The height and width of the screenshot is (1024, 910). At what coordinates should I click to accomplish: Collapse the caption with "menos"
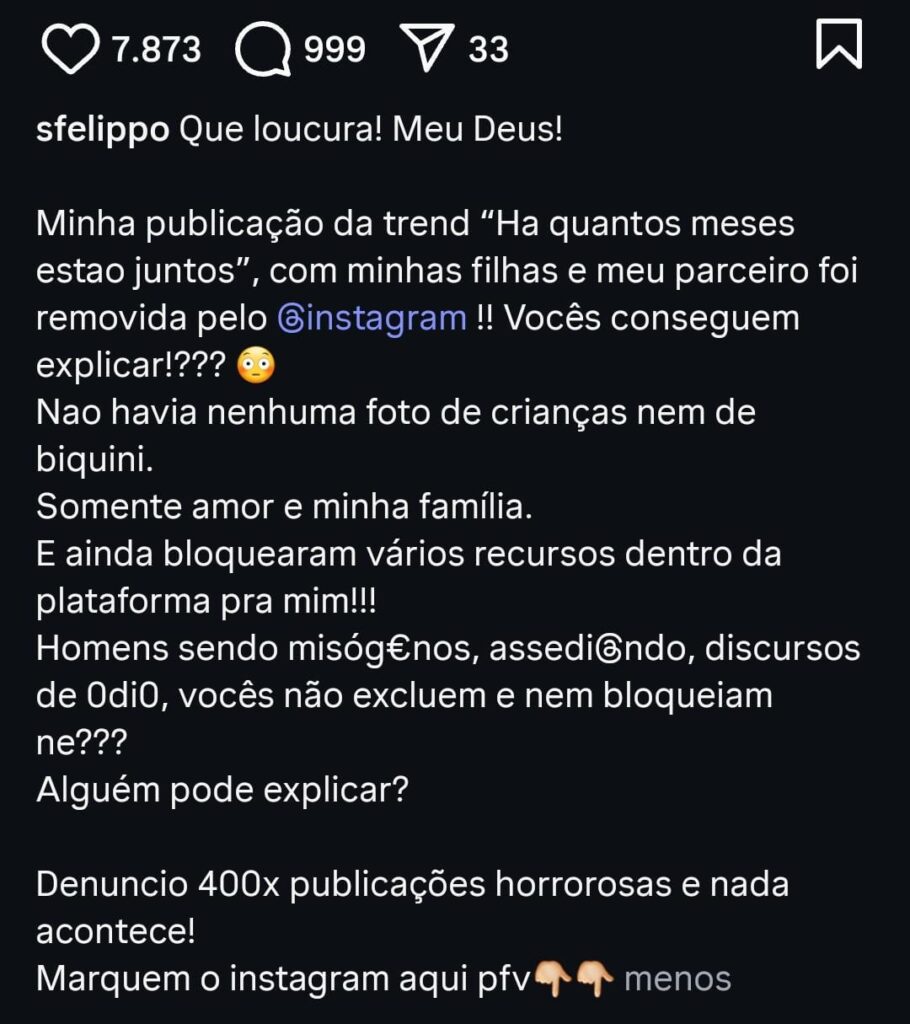(x=677, y=978)
